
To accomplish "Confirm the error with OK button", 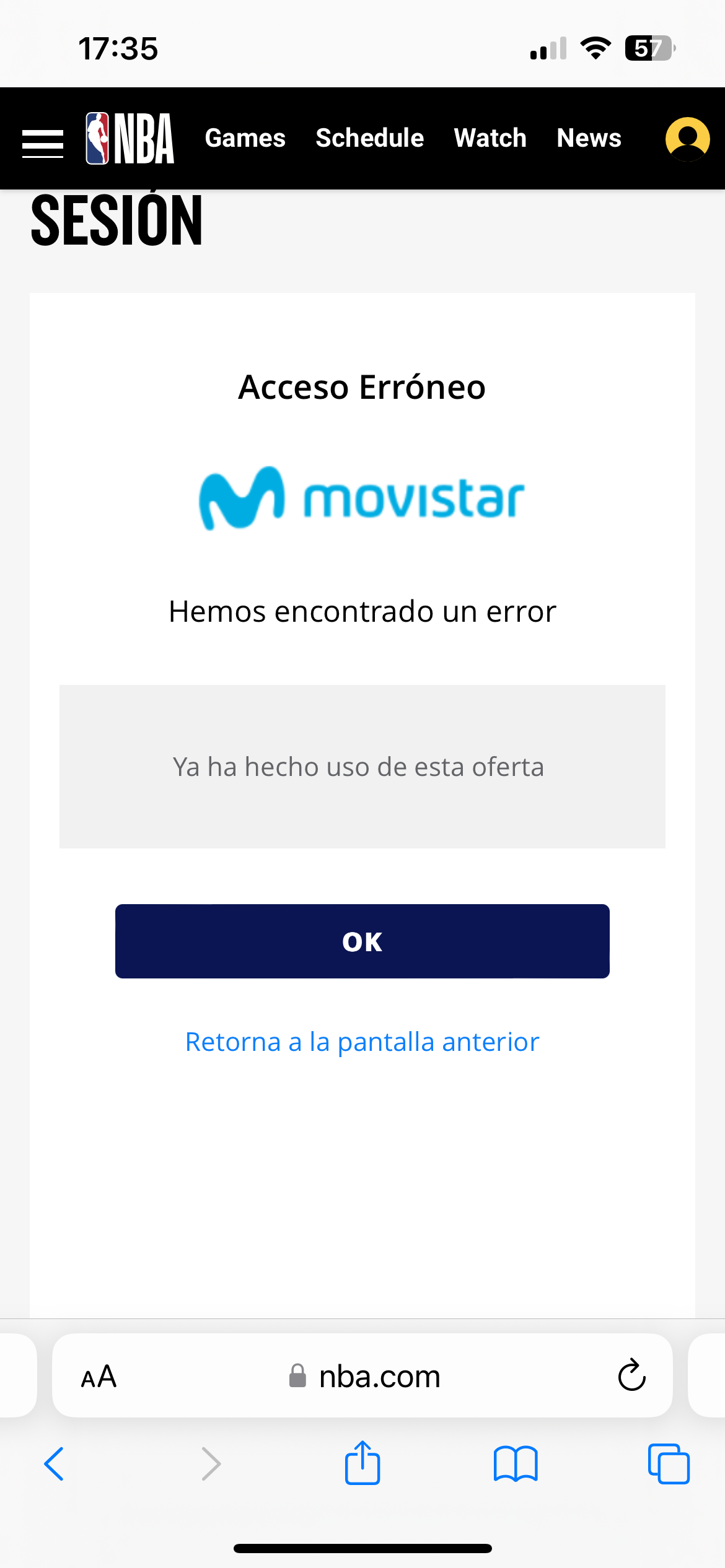I will (362, 941).
